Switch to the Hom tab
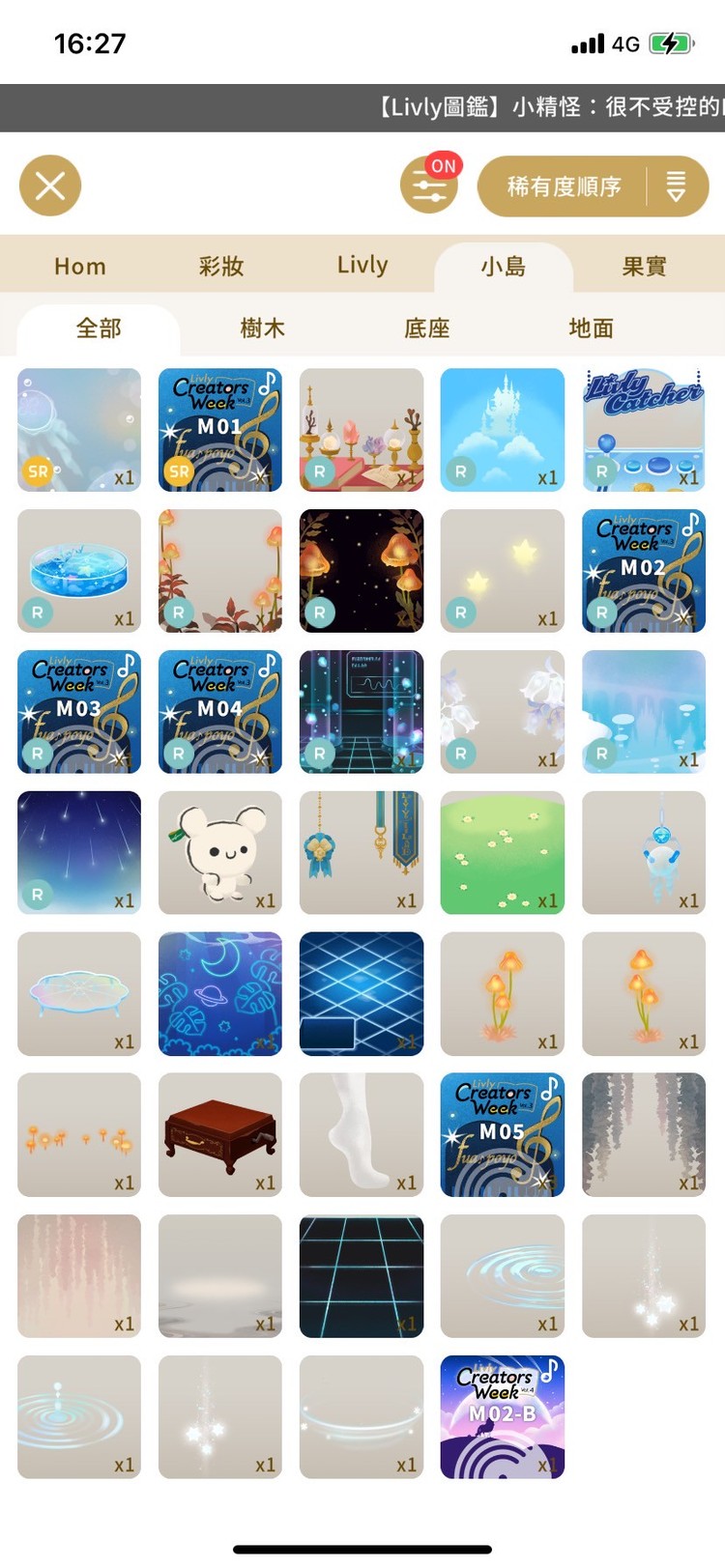The width and height of the screenshot is (725, 1568). [x=80, y=266]
